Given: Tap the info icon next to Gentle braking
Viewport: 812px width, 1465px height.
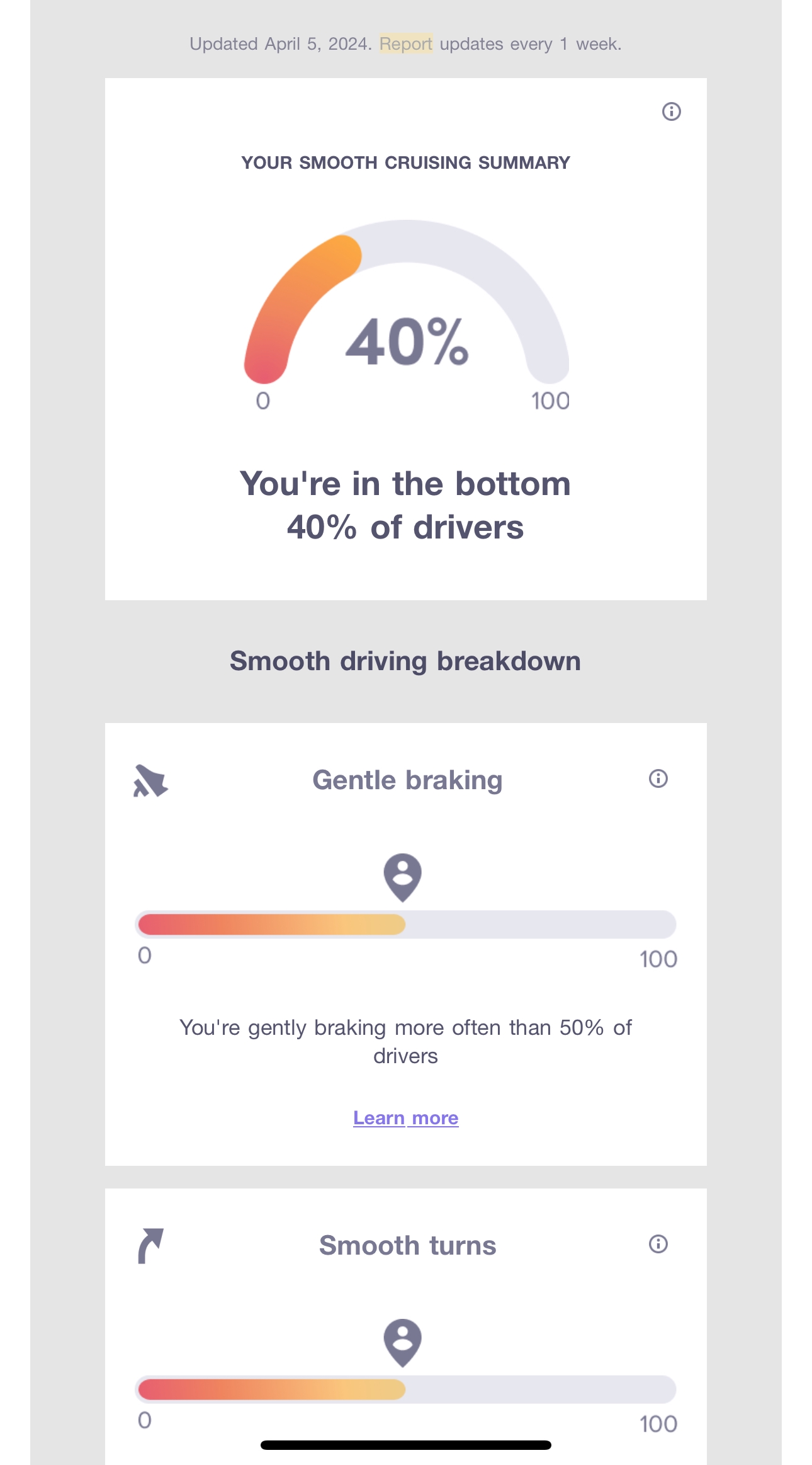Looking at the screenshot, I should 658,778.
